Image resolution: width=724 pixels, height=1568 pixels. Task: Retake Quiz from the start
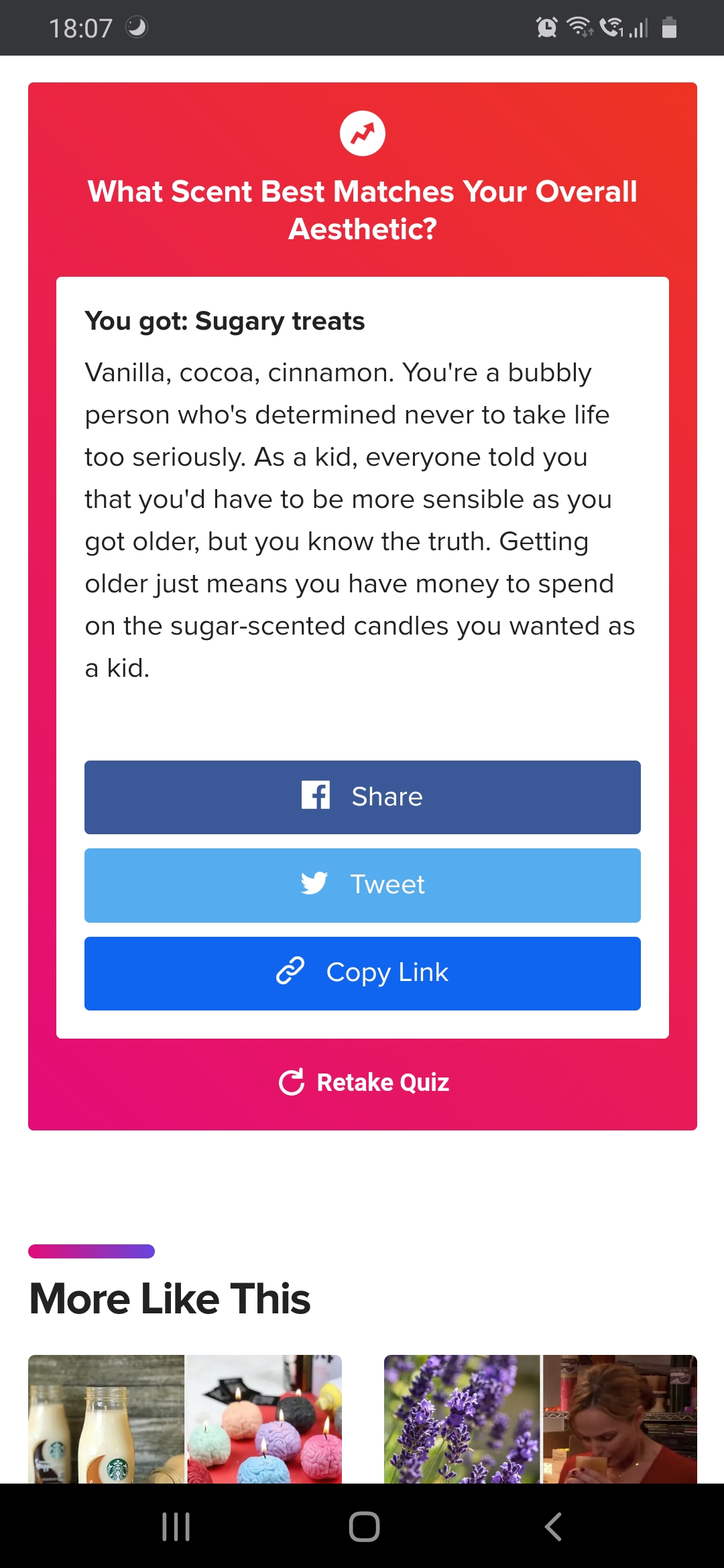click(363, 1082)
